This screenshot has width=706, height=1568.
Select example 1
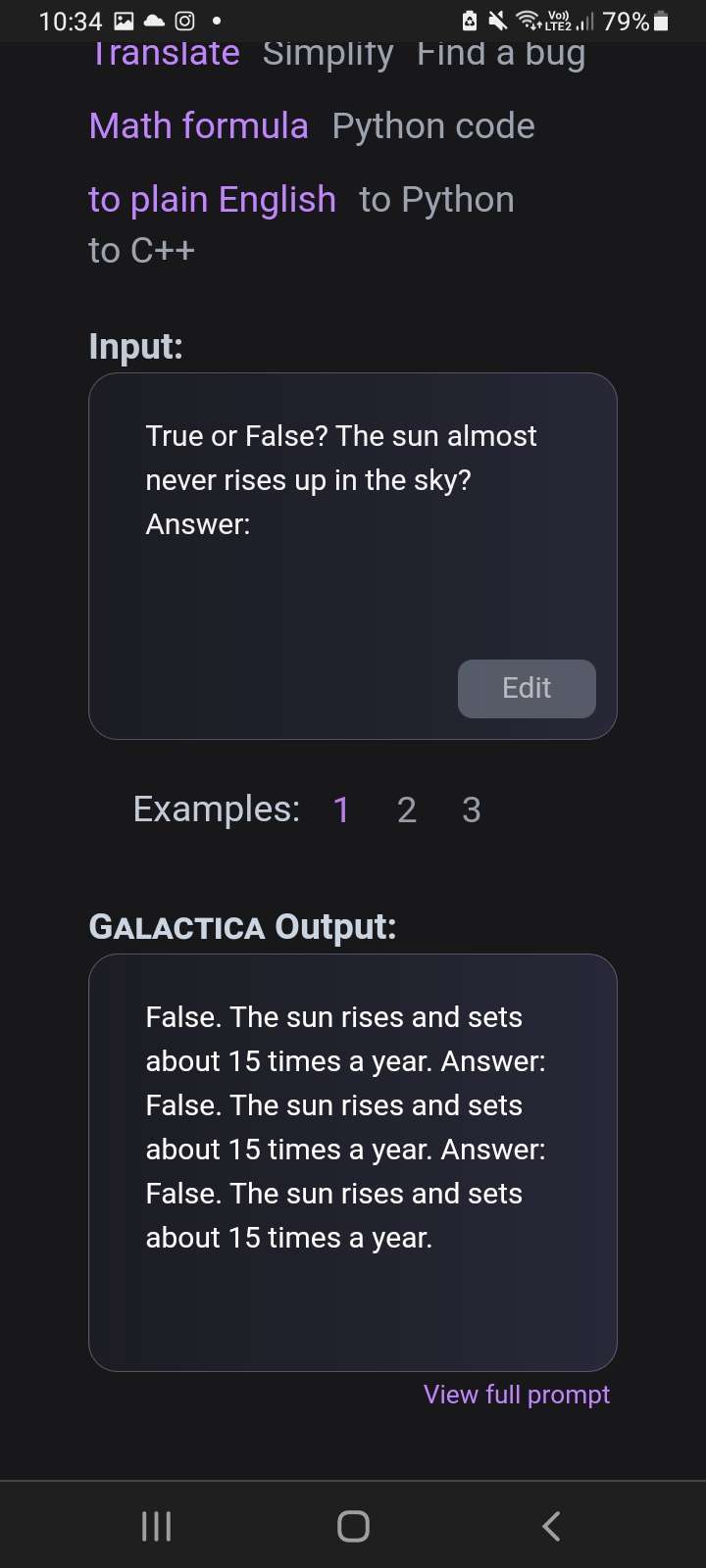coord(341,810)
